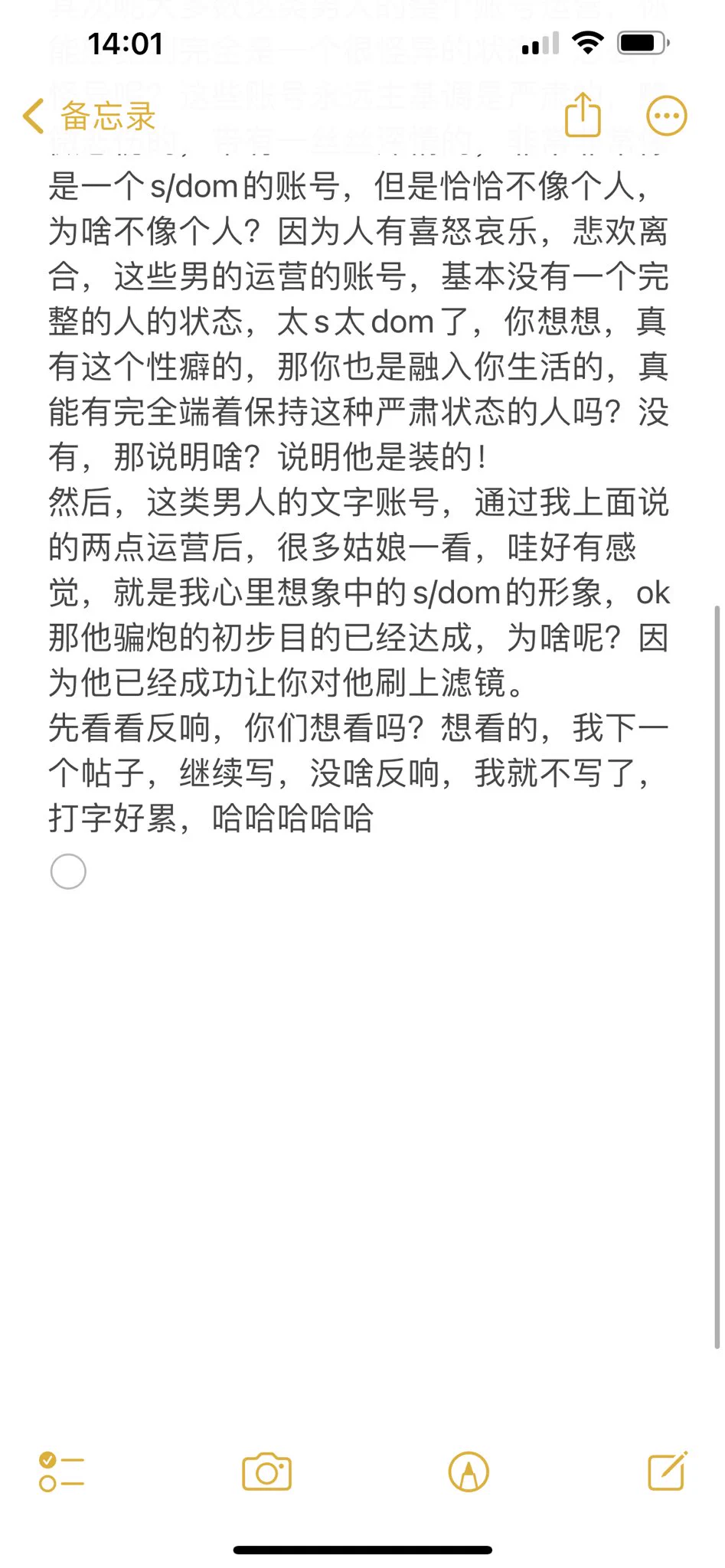
Task: Open the more options menu
Action: 667,116
